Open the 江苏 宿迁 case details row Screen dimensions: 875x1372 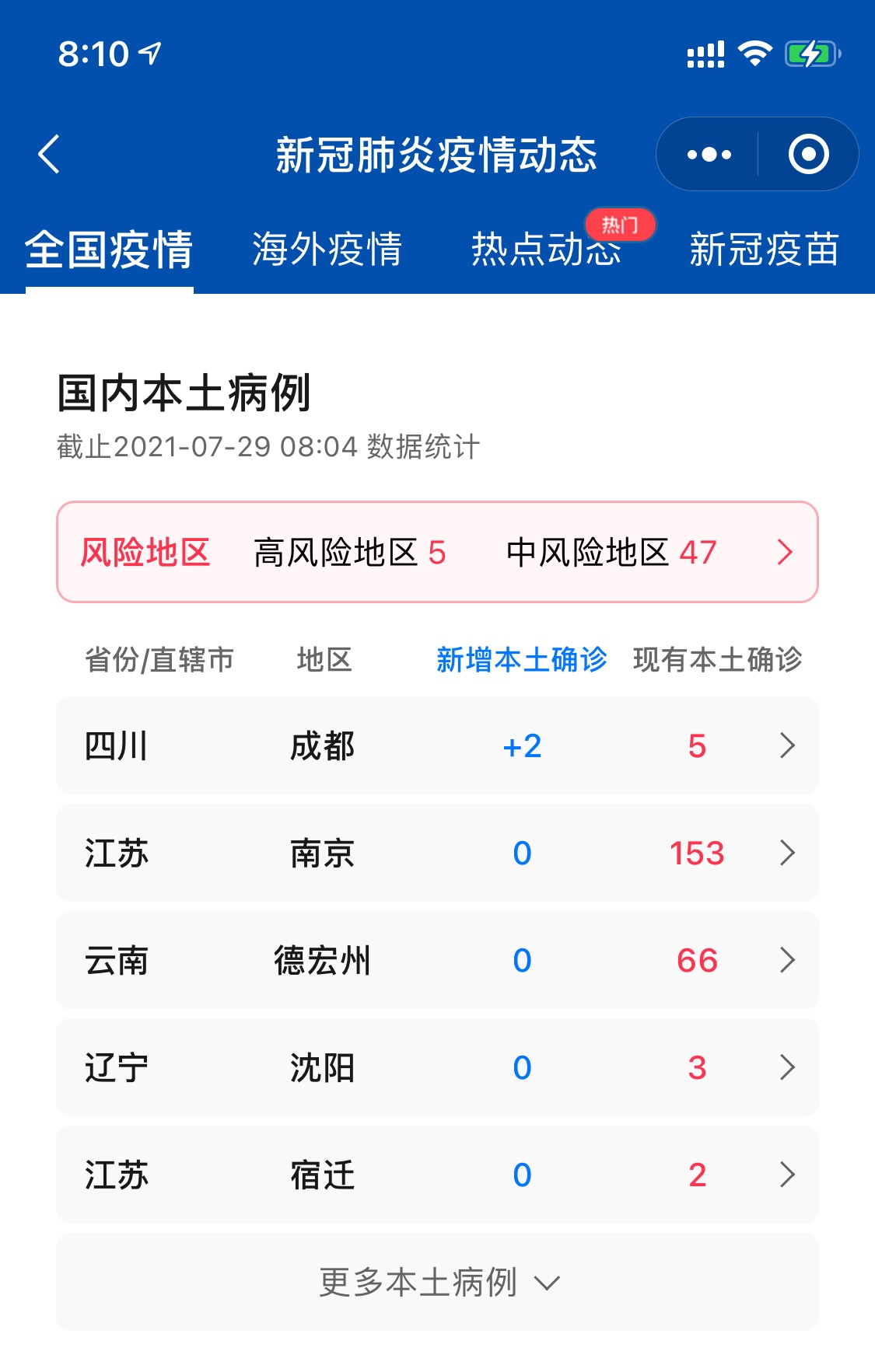437,1175
